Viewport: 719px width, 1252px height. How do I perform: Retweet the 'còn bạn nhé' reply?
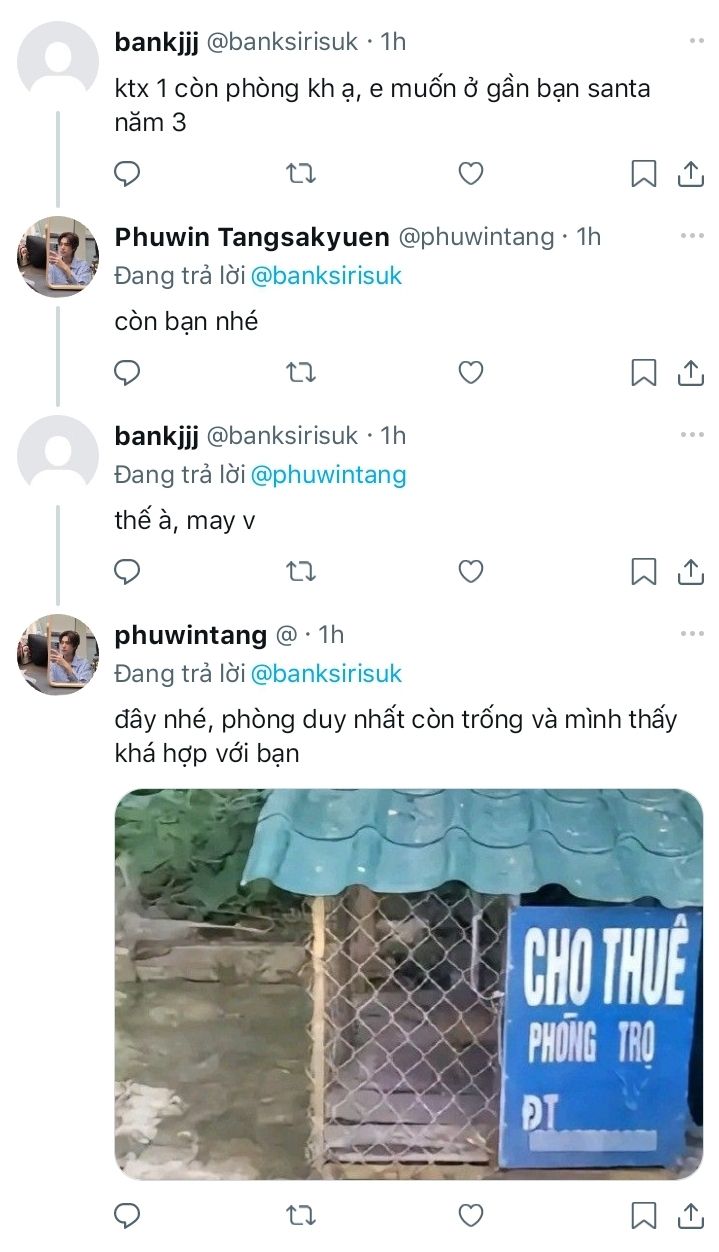coord(301,373)
